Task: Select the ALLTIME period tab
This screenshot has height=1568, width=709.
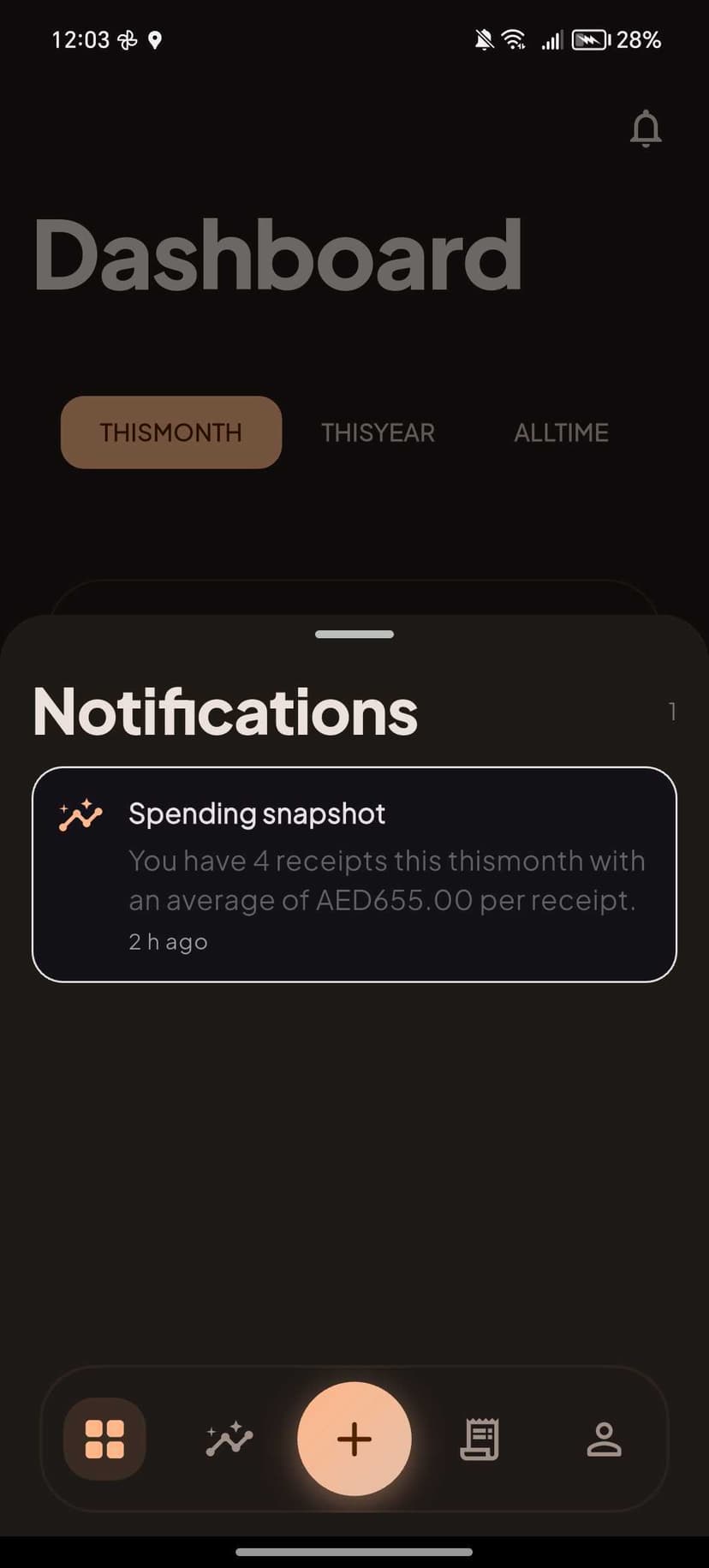Action: [x=561, y=432]
